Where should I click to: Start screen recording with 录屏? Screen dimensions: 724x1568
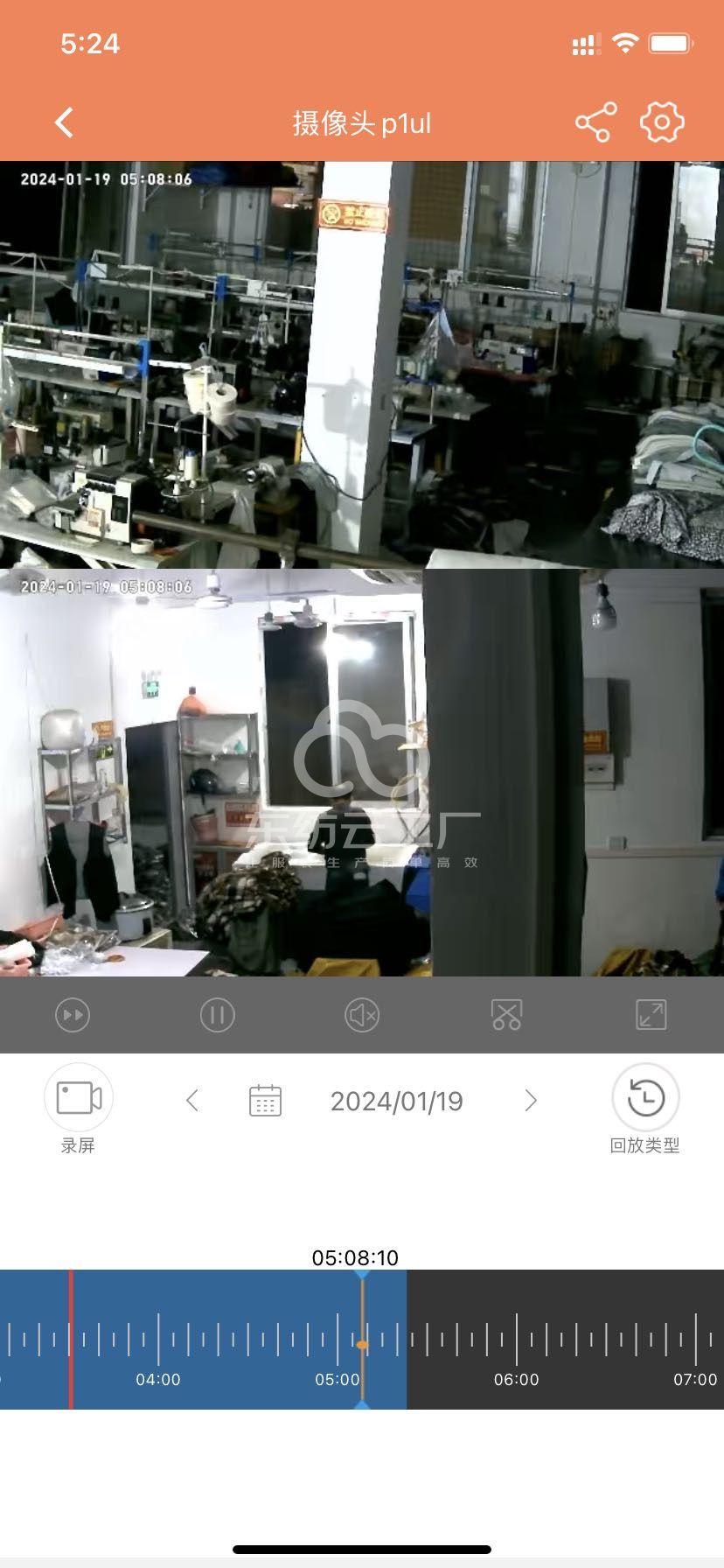78,1098
